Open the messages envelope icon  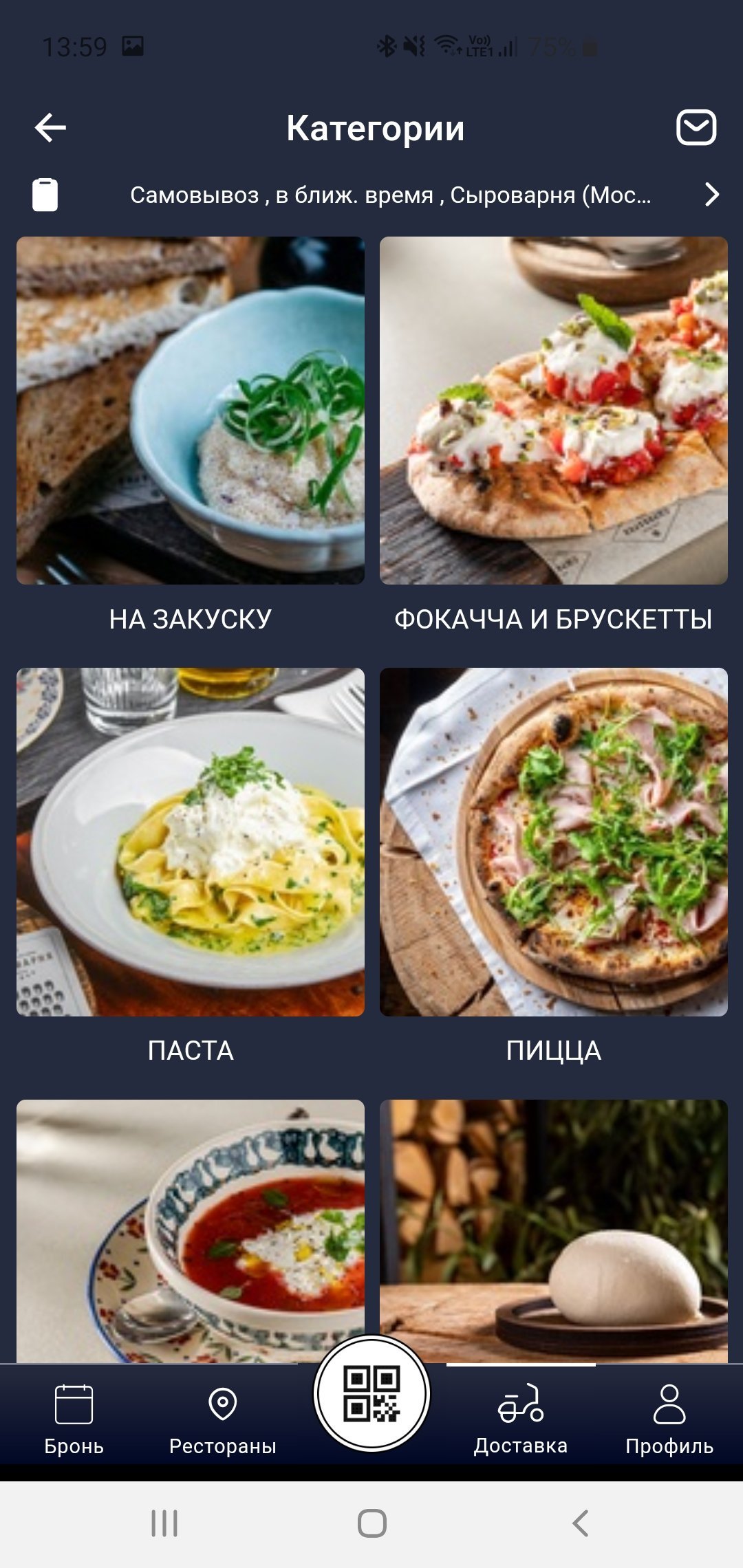(x=696, y=128)
